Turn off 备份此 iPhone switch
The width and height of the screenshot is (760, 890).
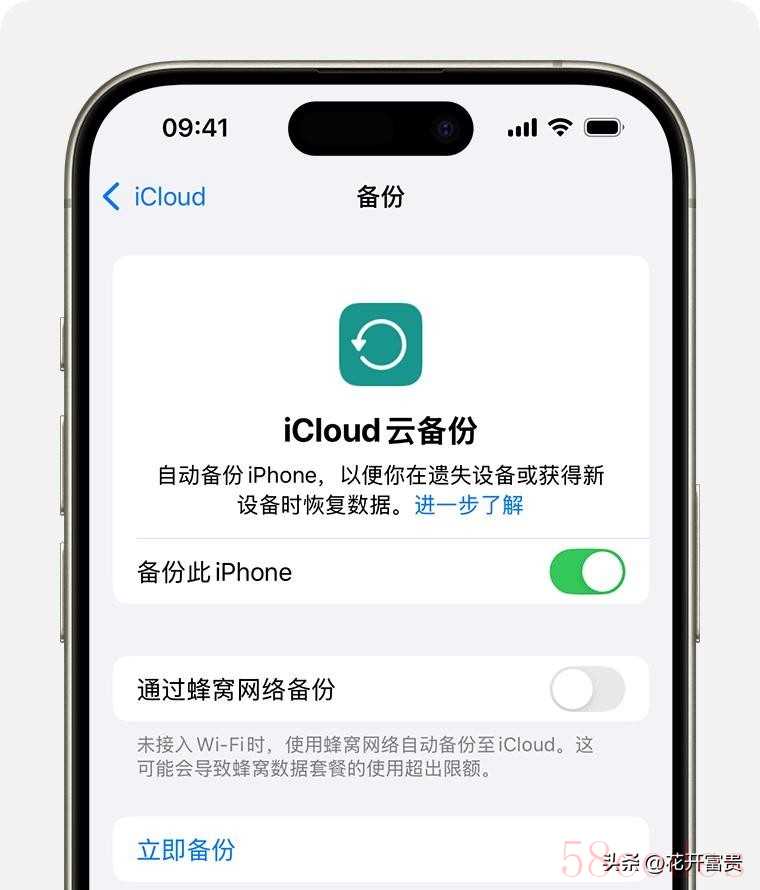click(x=587, y=572)
